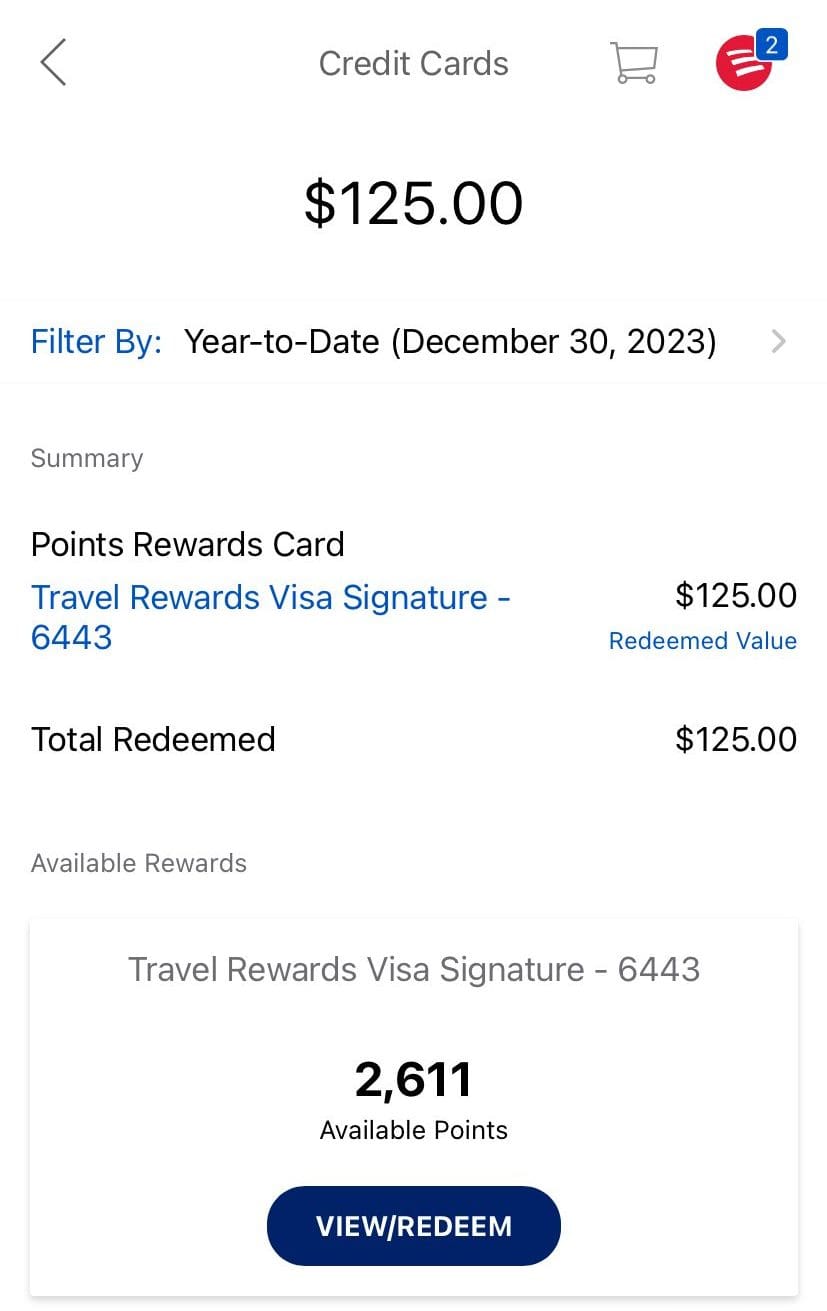This screenshot has width=827, height=1311.
Task: Open the shopping cart icon
Action: click(x=635, y=62)
